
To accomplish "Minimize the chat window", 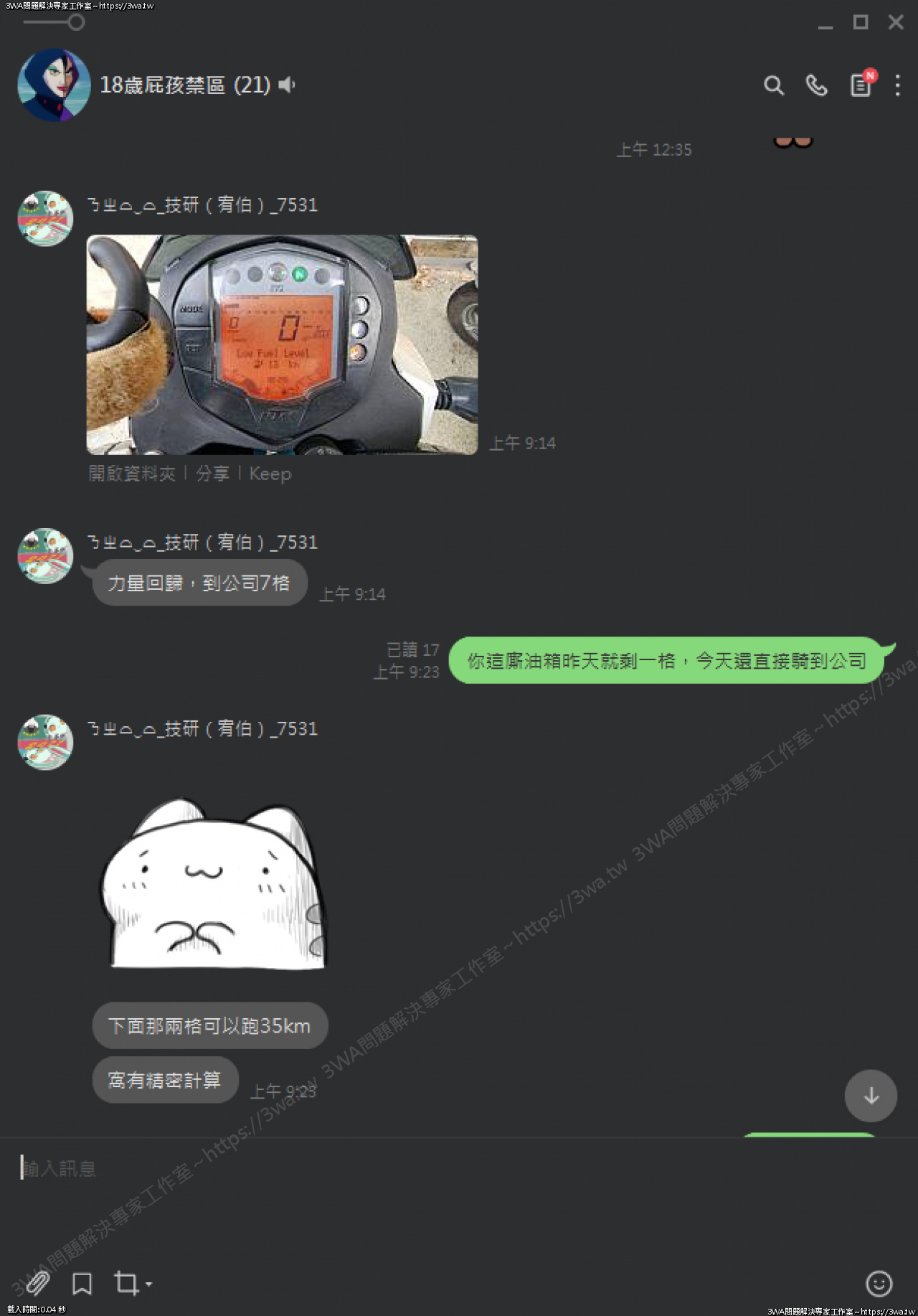I will point(825,24).
